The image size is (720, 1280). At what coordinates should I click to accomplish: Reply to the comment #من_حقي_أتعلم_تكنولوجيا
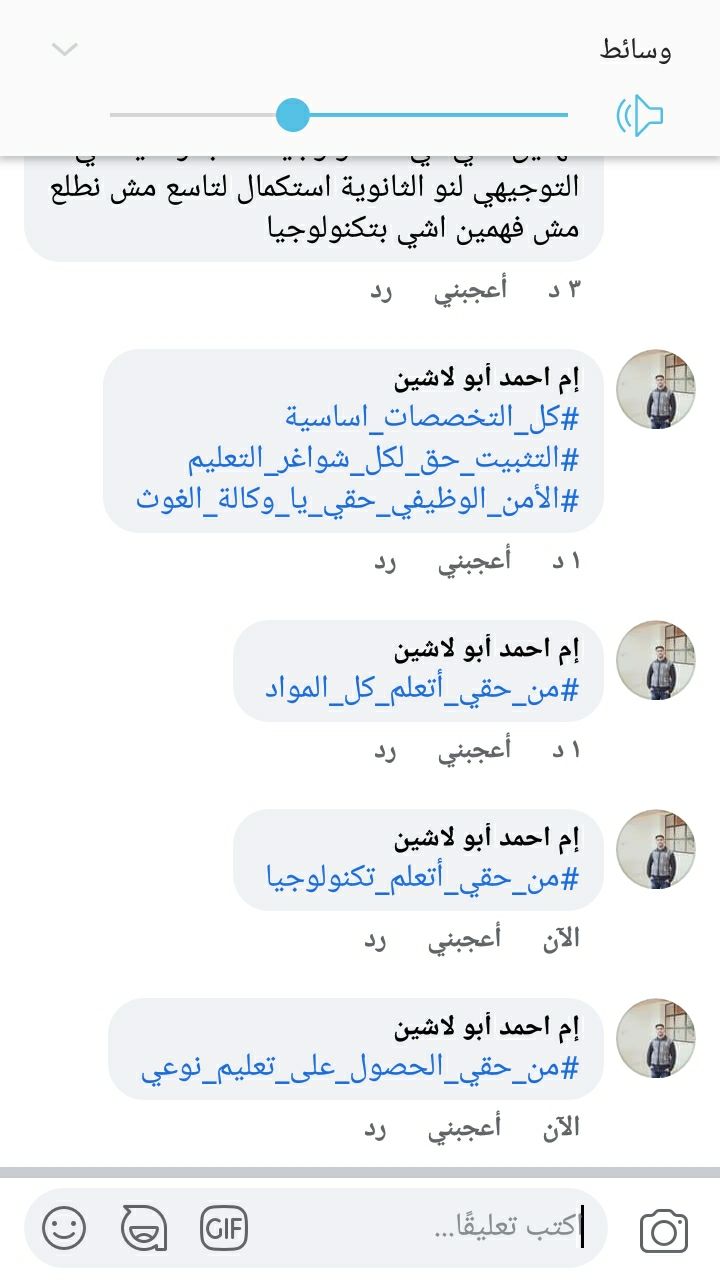click(375, 939)
